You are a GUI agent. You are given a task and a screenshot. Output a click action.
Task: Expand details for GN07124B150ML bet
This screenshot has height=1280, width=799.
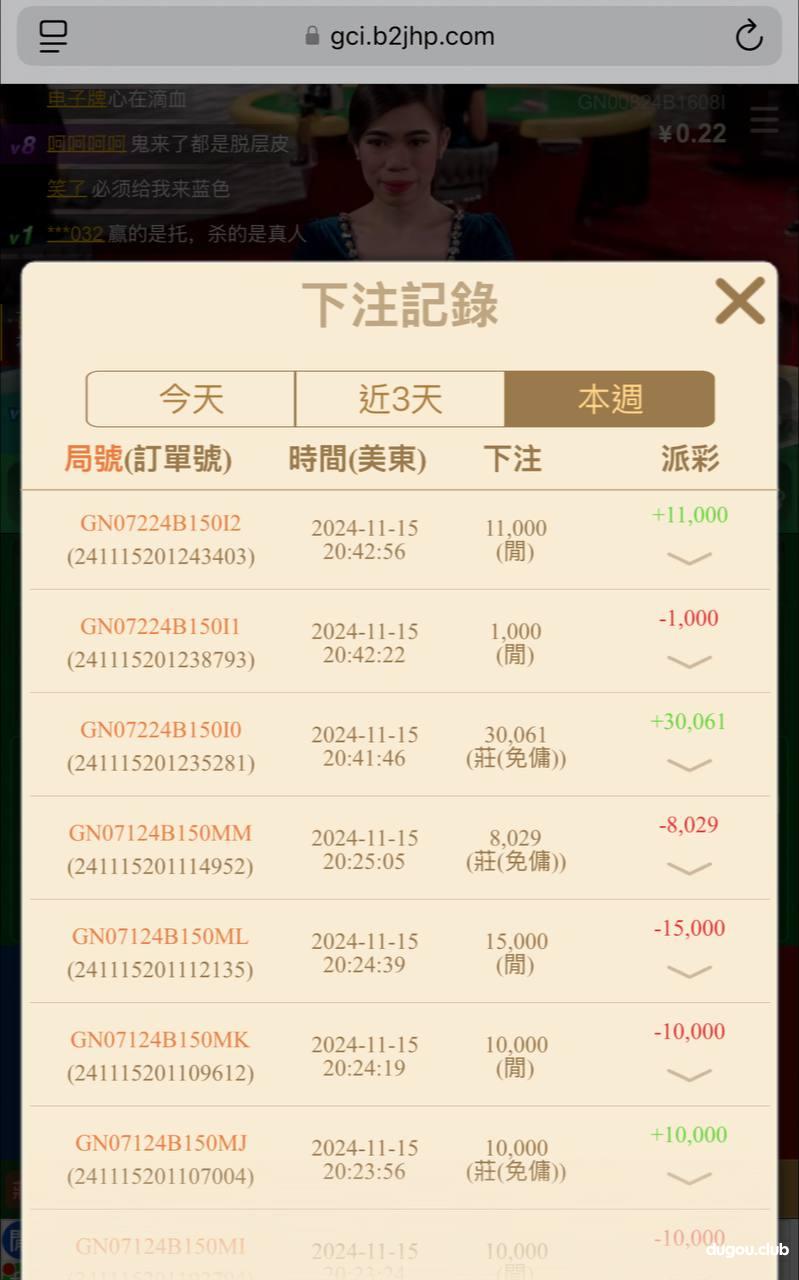click(x=689, y=972)
